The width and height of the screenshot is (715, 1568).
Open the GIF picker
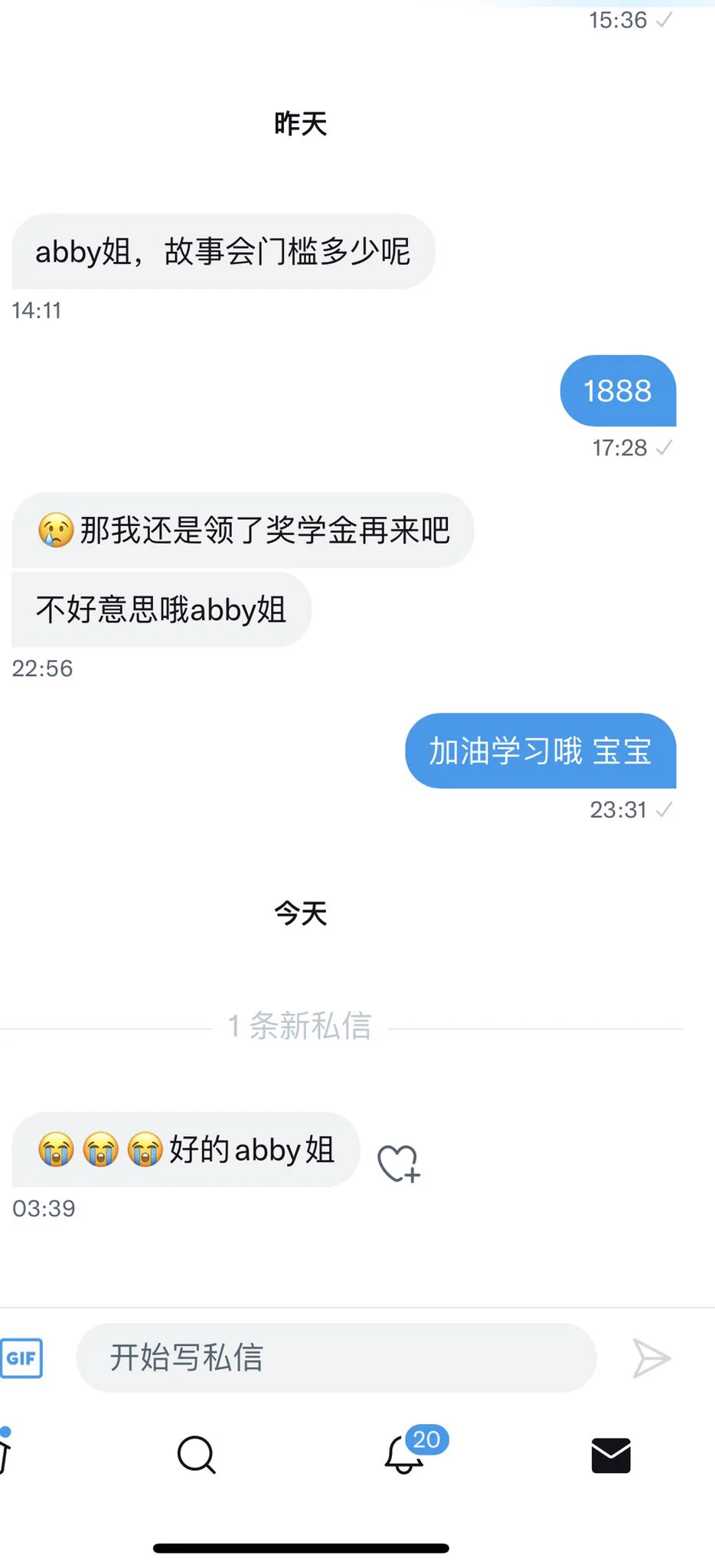(21, 1357)
